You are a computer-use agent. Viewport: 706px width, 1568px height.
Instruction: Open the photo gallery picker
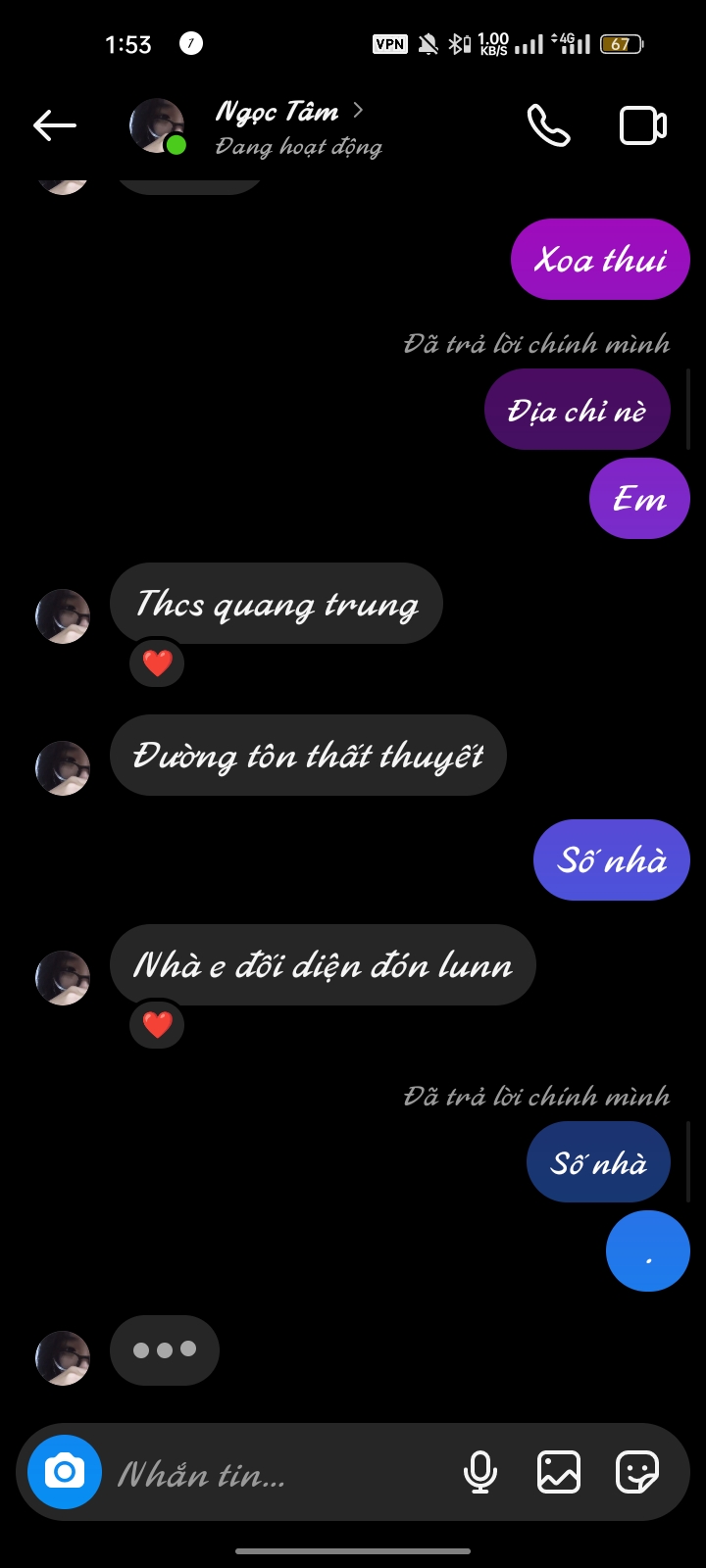click(559, 1472)
